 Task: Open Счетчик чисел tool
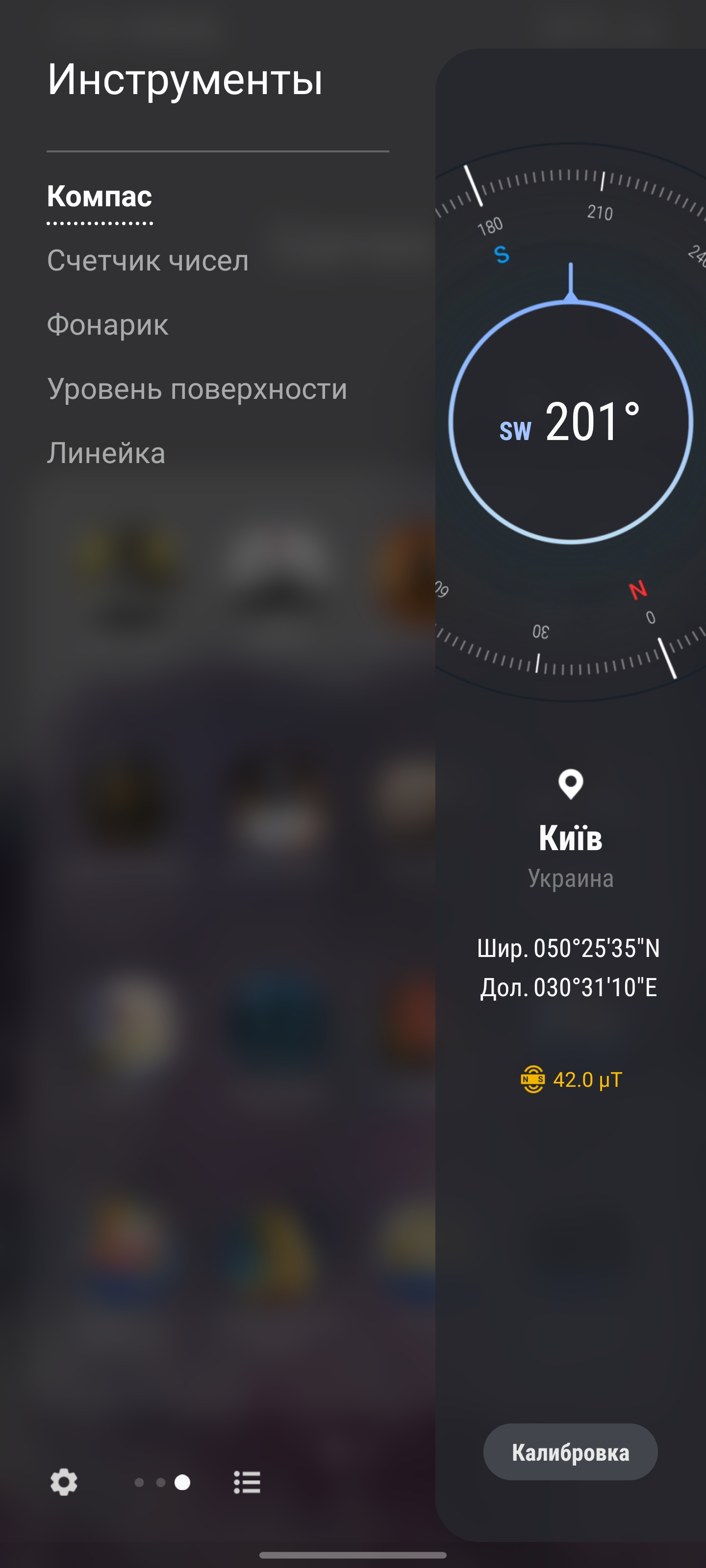pyautogui.click(x=148, y=261)
